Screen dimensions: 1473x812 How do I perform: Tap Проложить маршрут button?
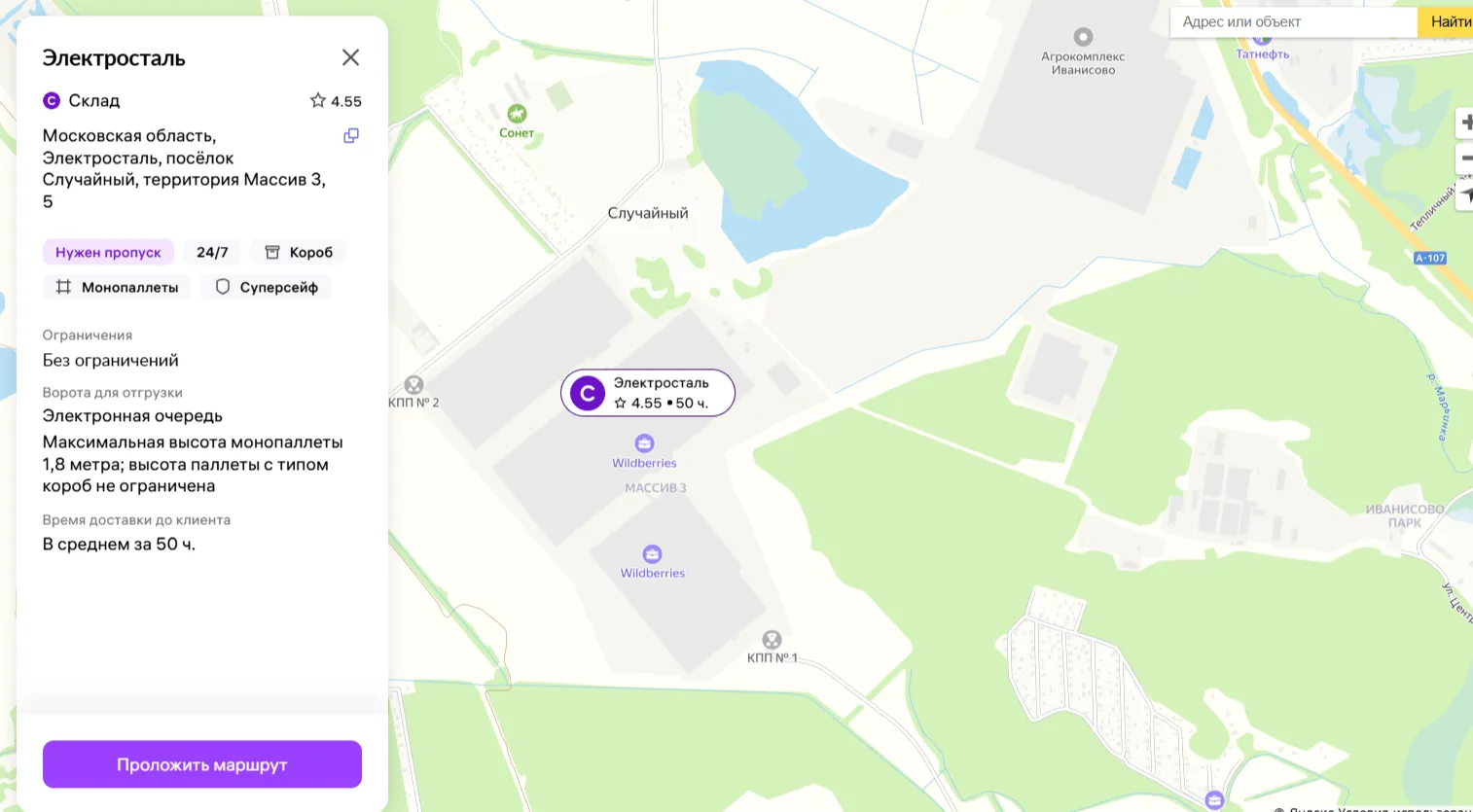tap(202, 764)
